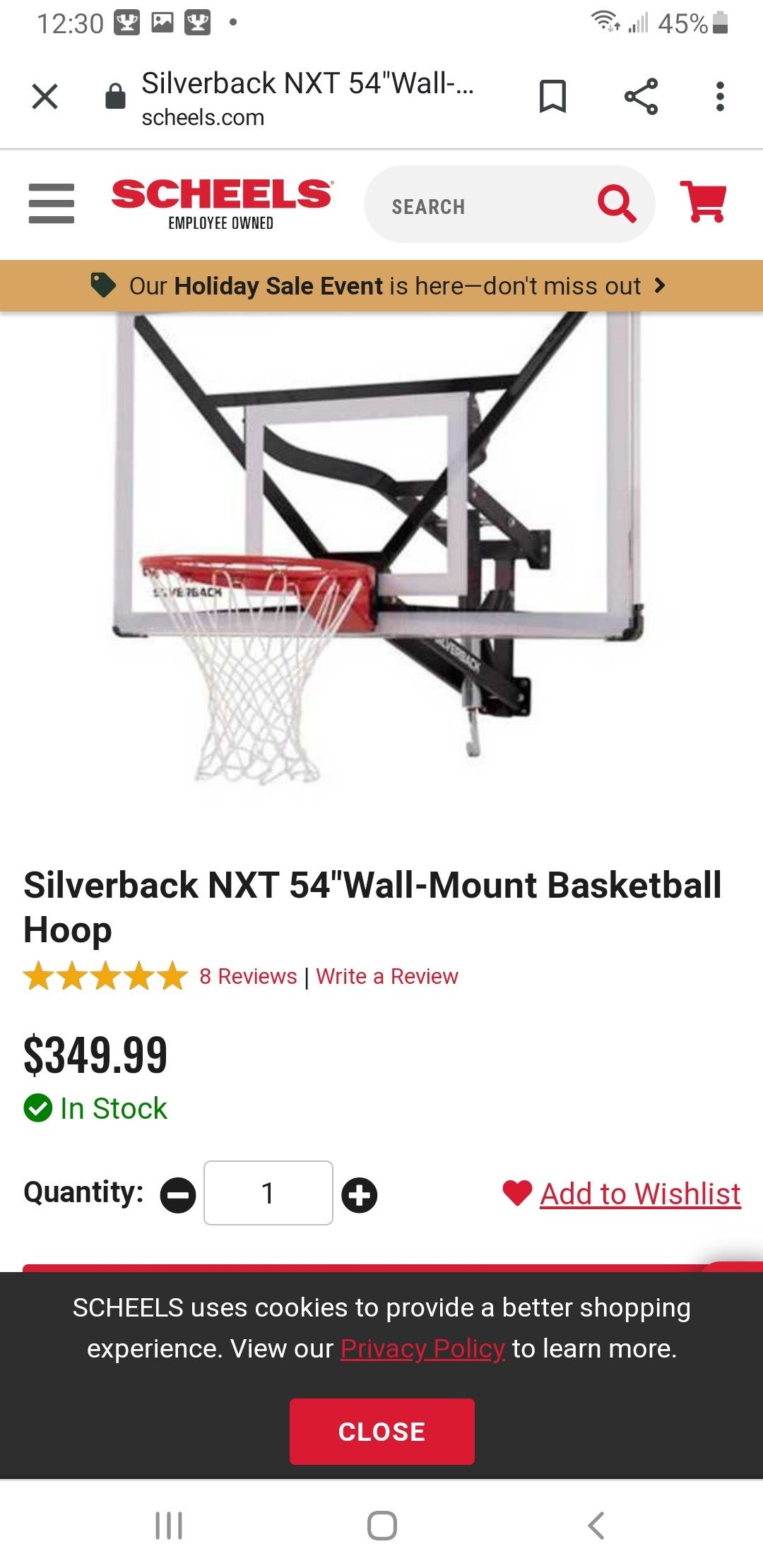The height and width of the screenshot is (1568, 763).
Task: Open the 8 Reviews link
Action: tap(247, 977)
